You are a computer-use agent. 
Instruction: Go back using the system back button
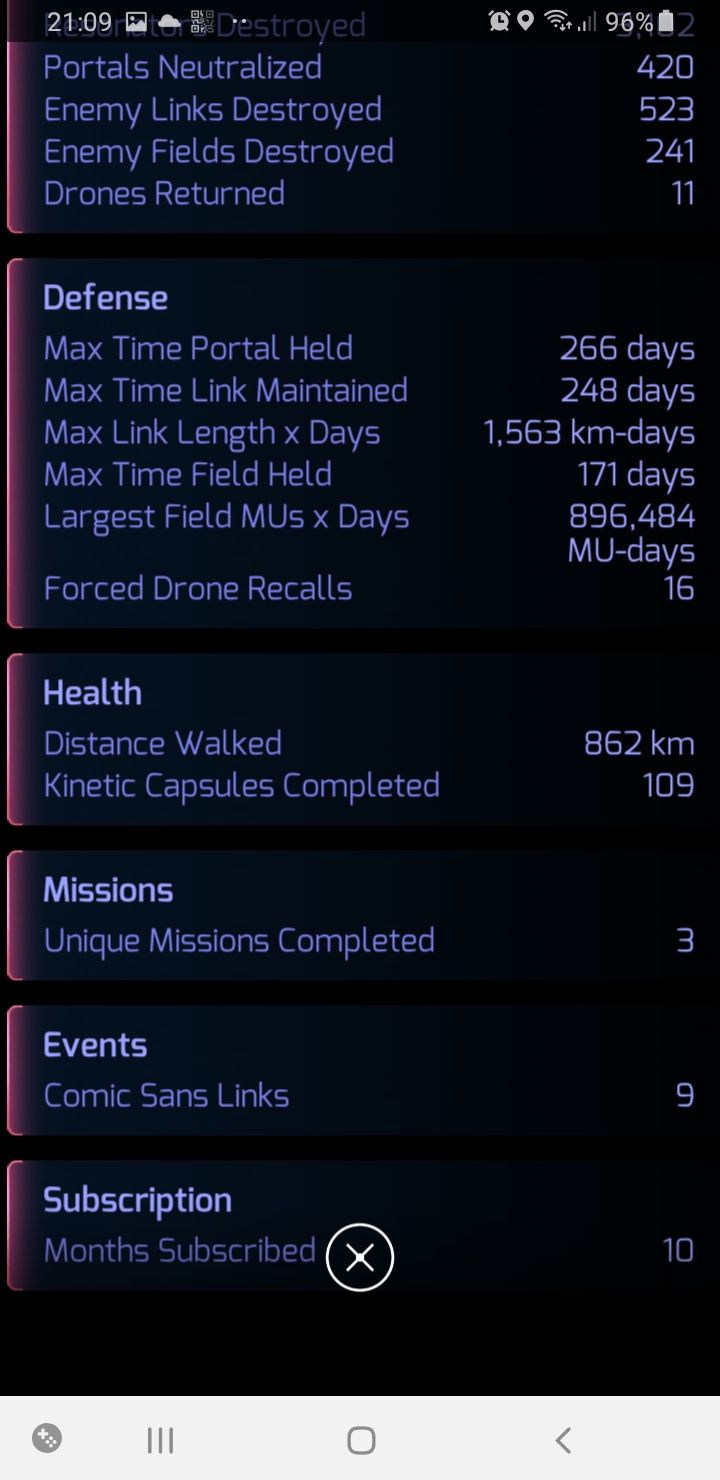563,1440
